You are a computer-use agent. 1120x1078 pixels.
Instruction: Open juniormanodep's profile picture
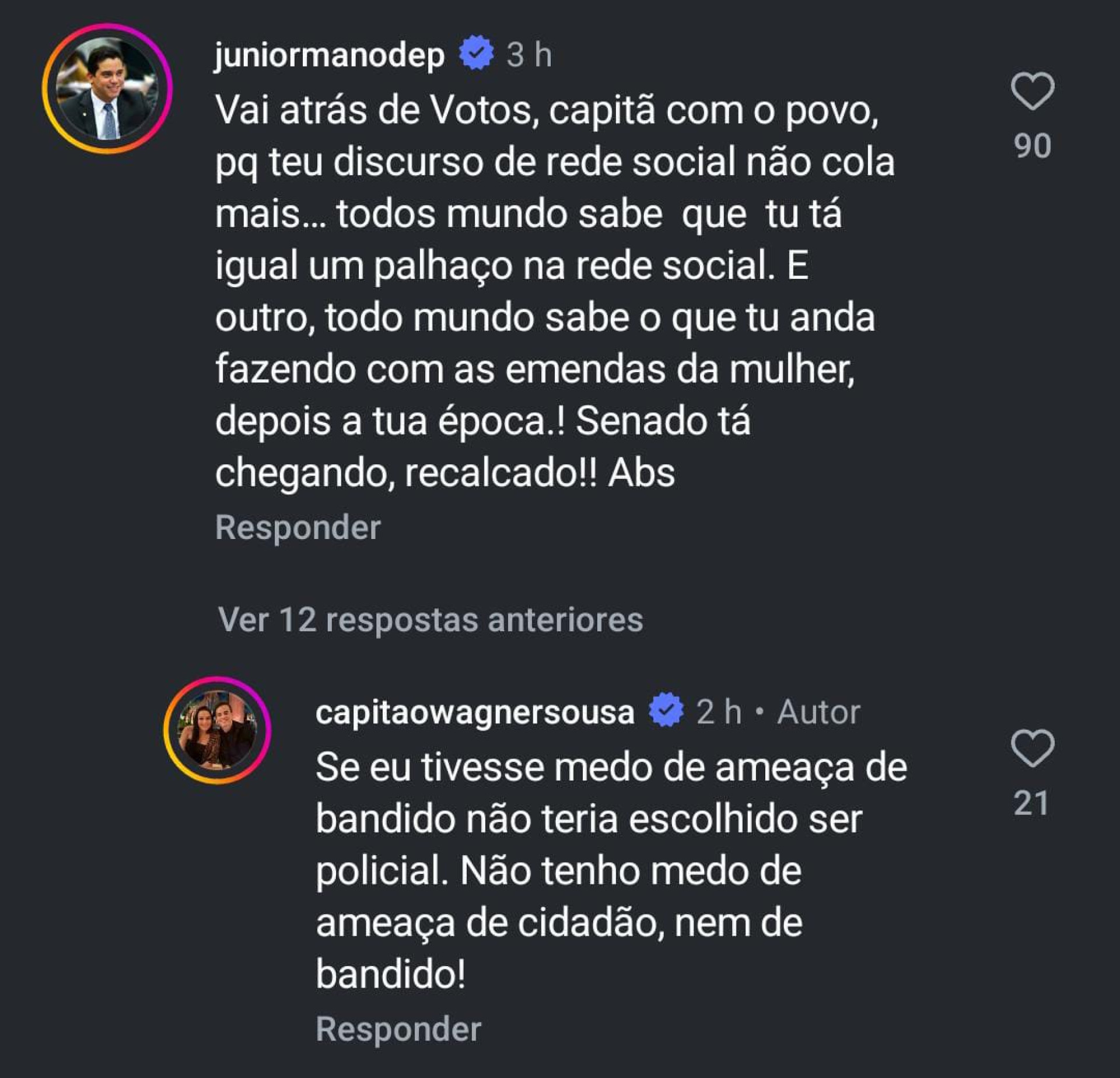pos(107,89)
